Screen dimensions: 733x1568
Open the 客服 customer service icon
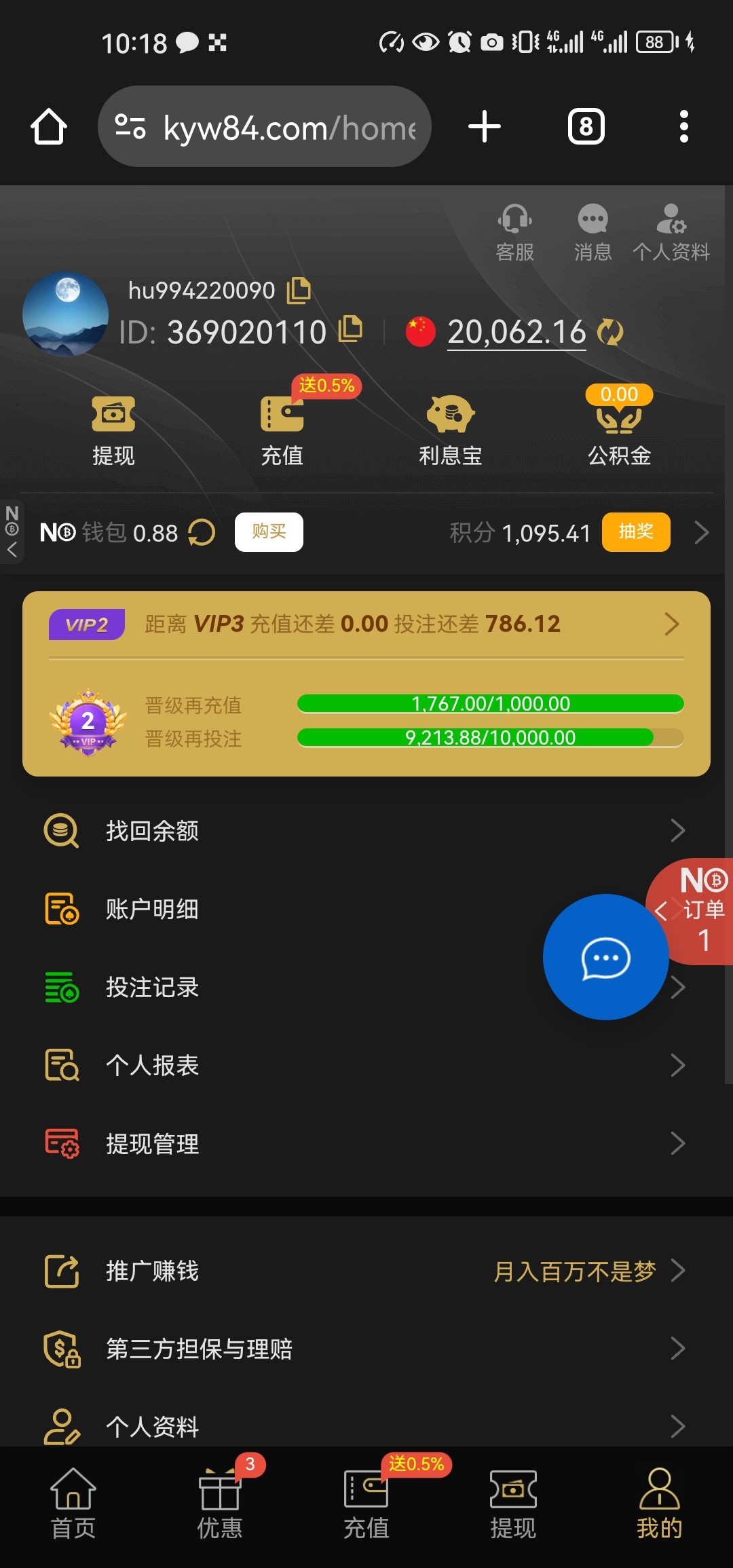point(514,232)
